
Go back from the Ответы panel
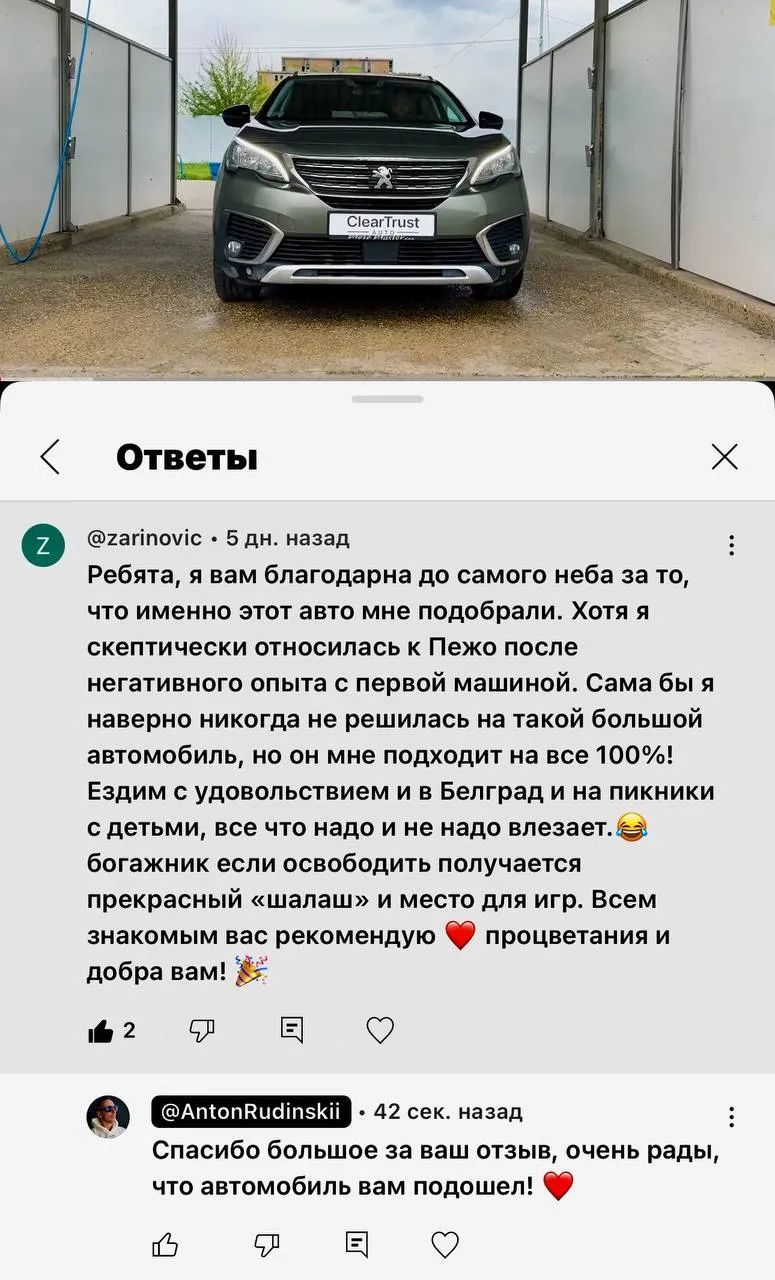click(x=50, y=457)
